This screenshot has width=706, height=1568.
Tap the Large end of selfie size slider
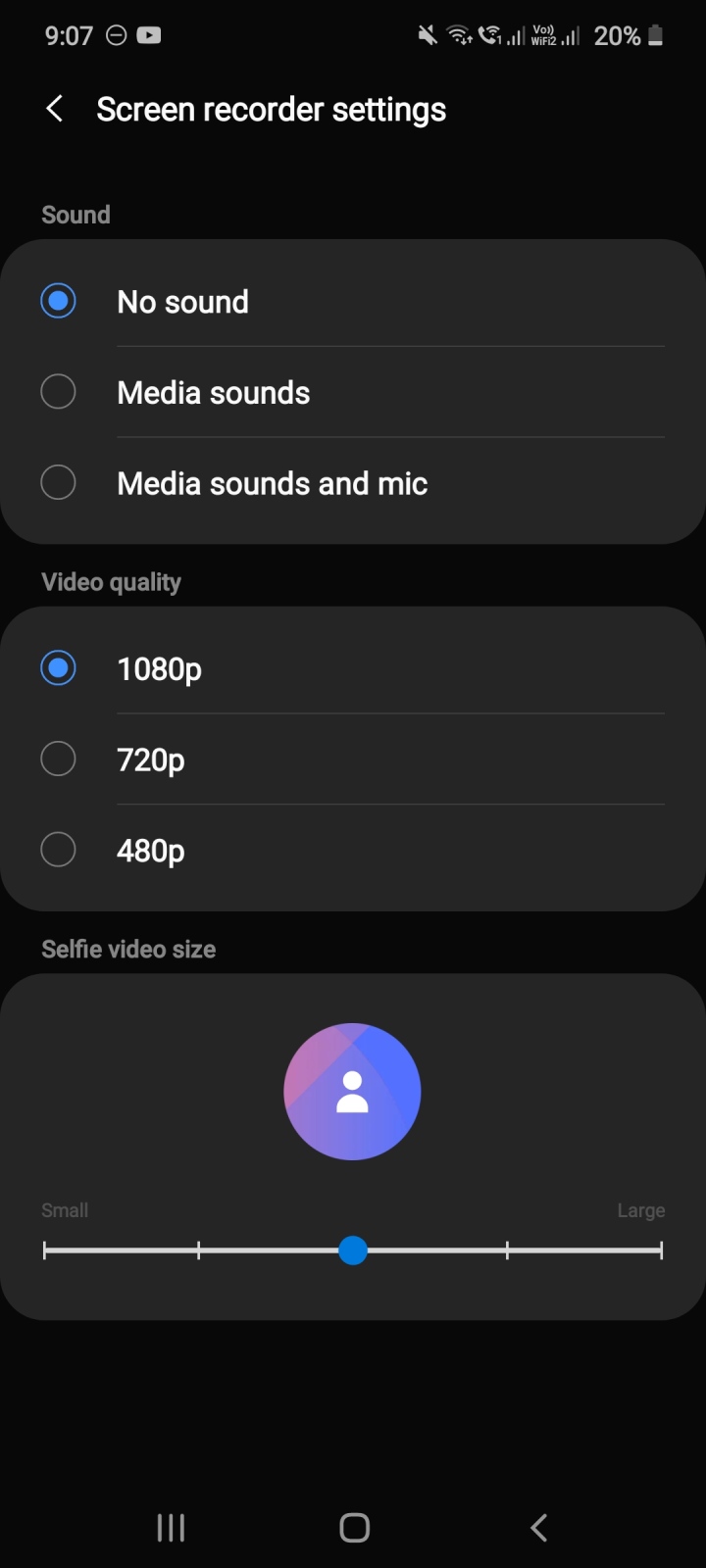coord(661,1250)
